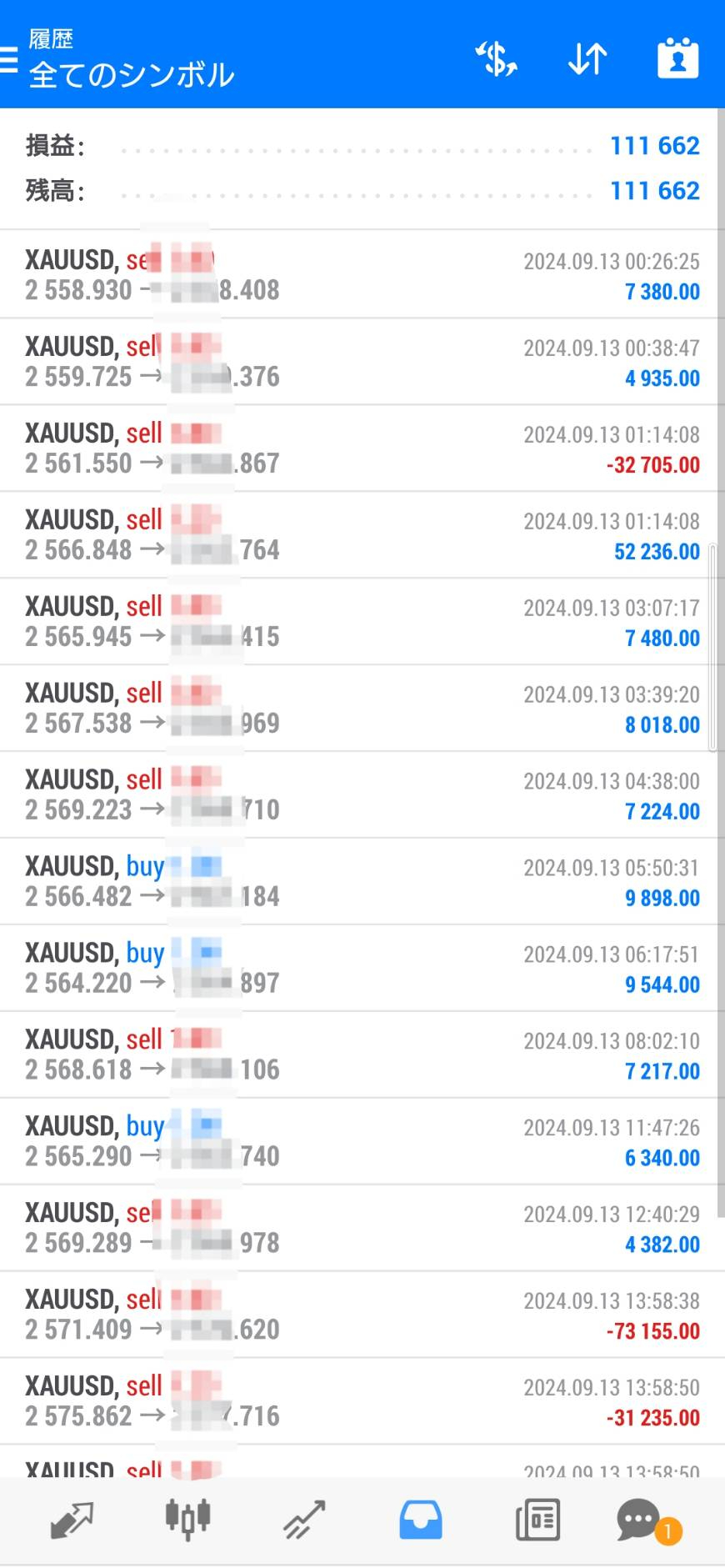725x1568 pixels.
Task: Open the trade with 7 217.00 profit
Action: pyautogui.click(x=362, y=1055)
